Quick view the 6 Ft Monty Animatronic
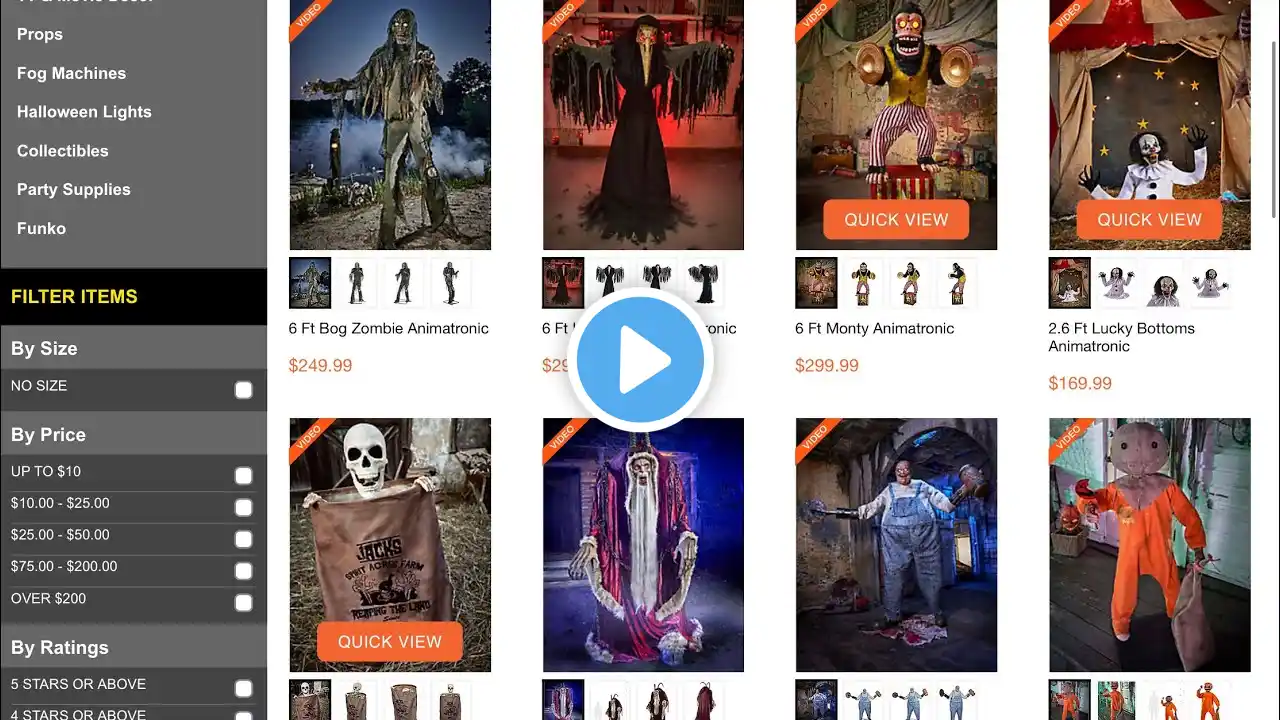Image resolution: width=1280 pixels, height=720 pixels. pos(896,219)
